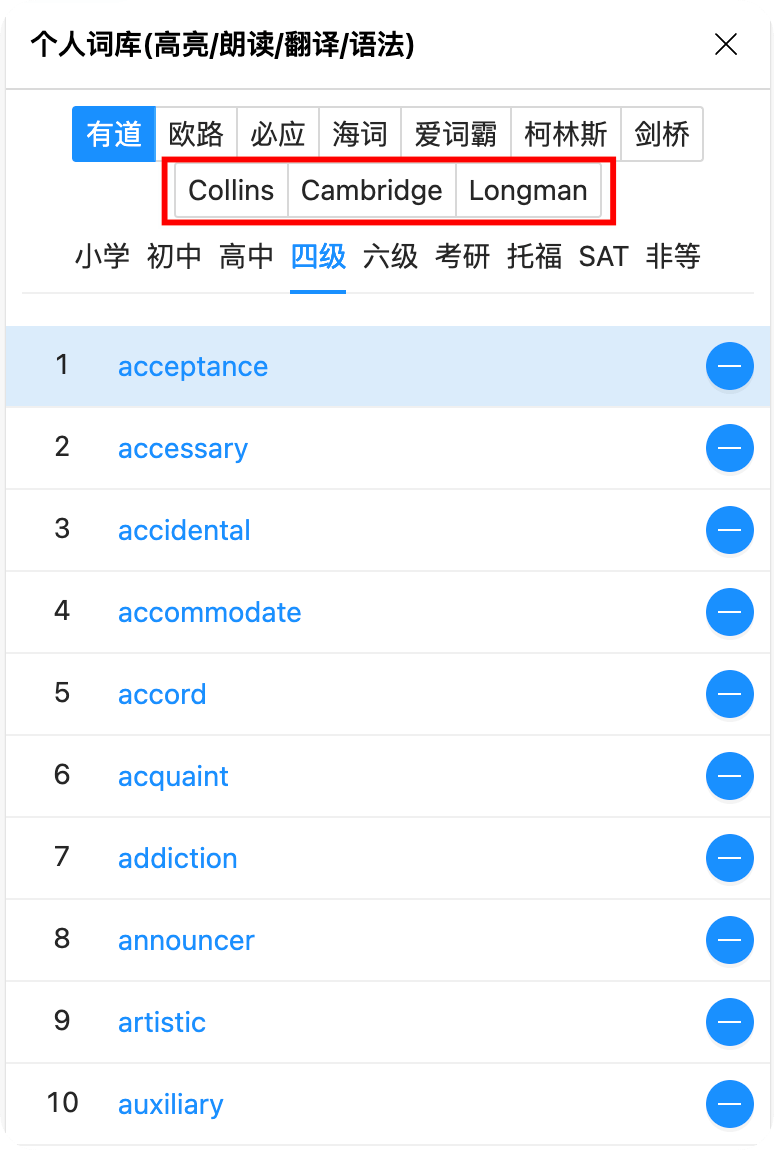Remove "accidental" with the blue minus
774x1150 pixels.
coord(729,530)
